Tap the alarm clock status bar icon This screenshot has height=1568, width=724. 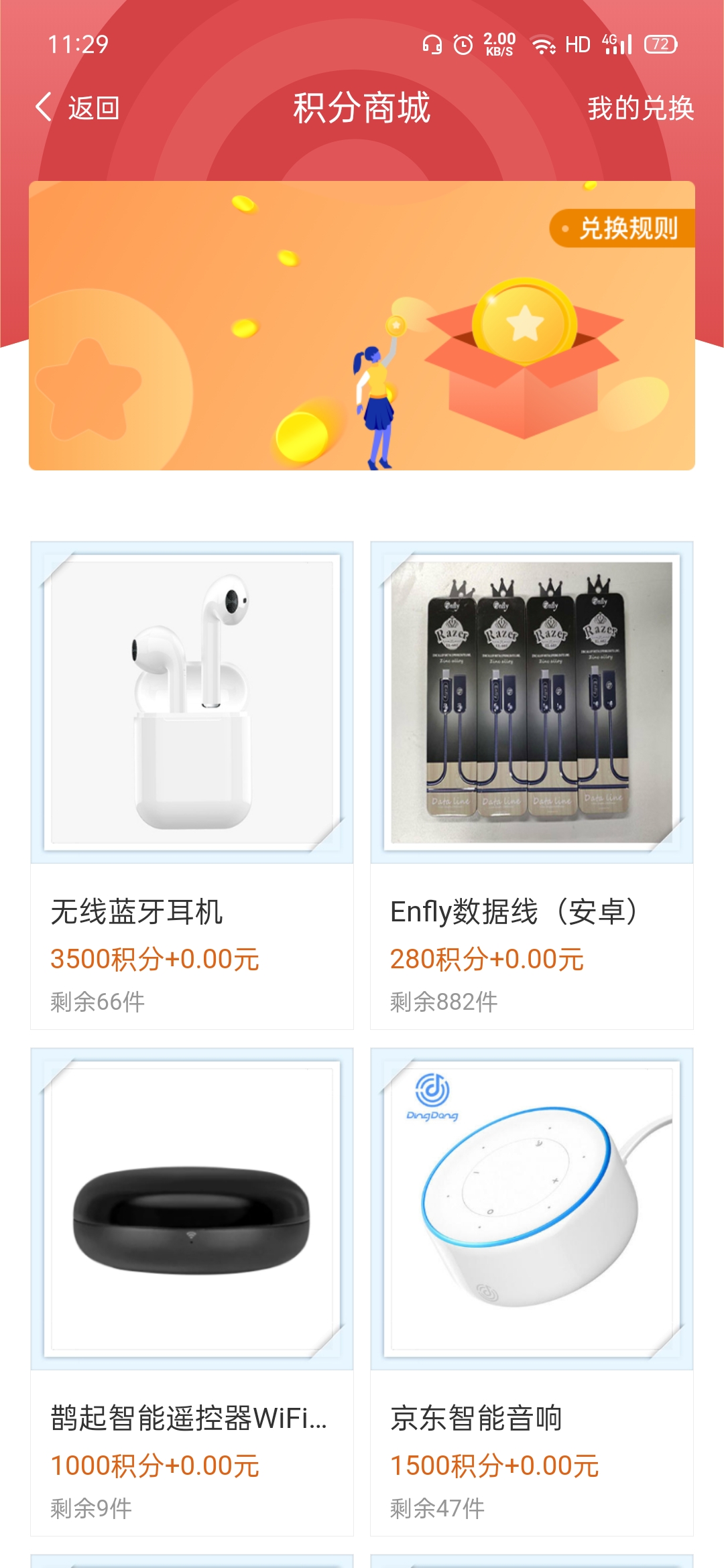pos(463,44)
